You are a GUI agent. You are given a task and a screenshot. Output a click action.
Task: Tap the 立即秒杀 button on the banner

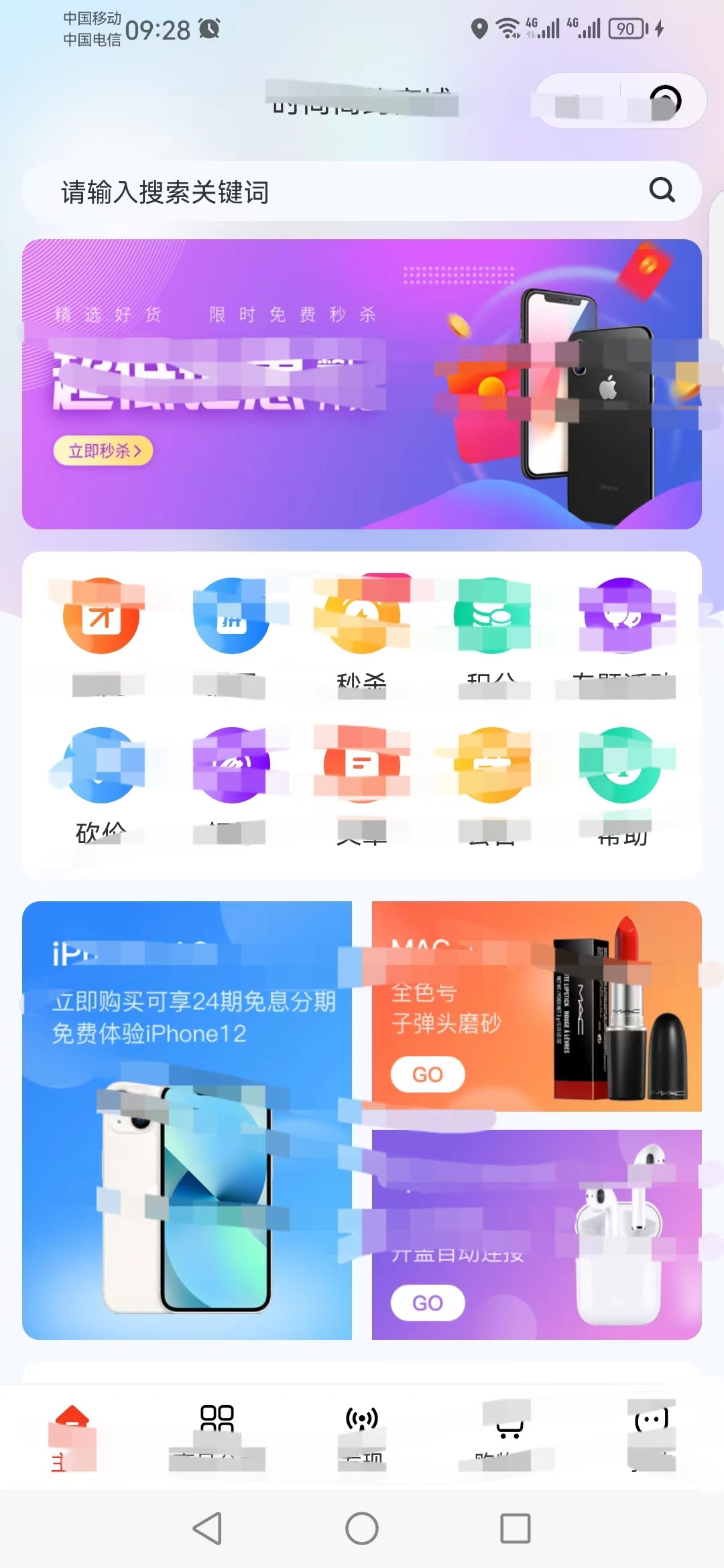coord(104,450)
